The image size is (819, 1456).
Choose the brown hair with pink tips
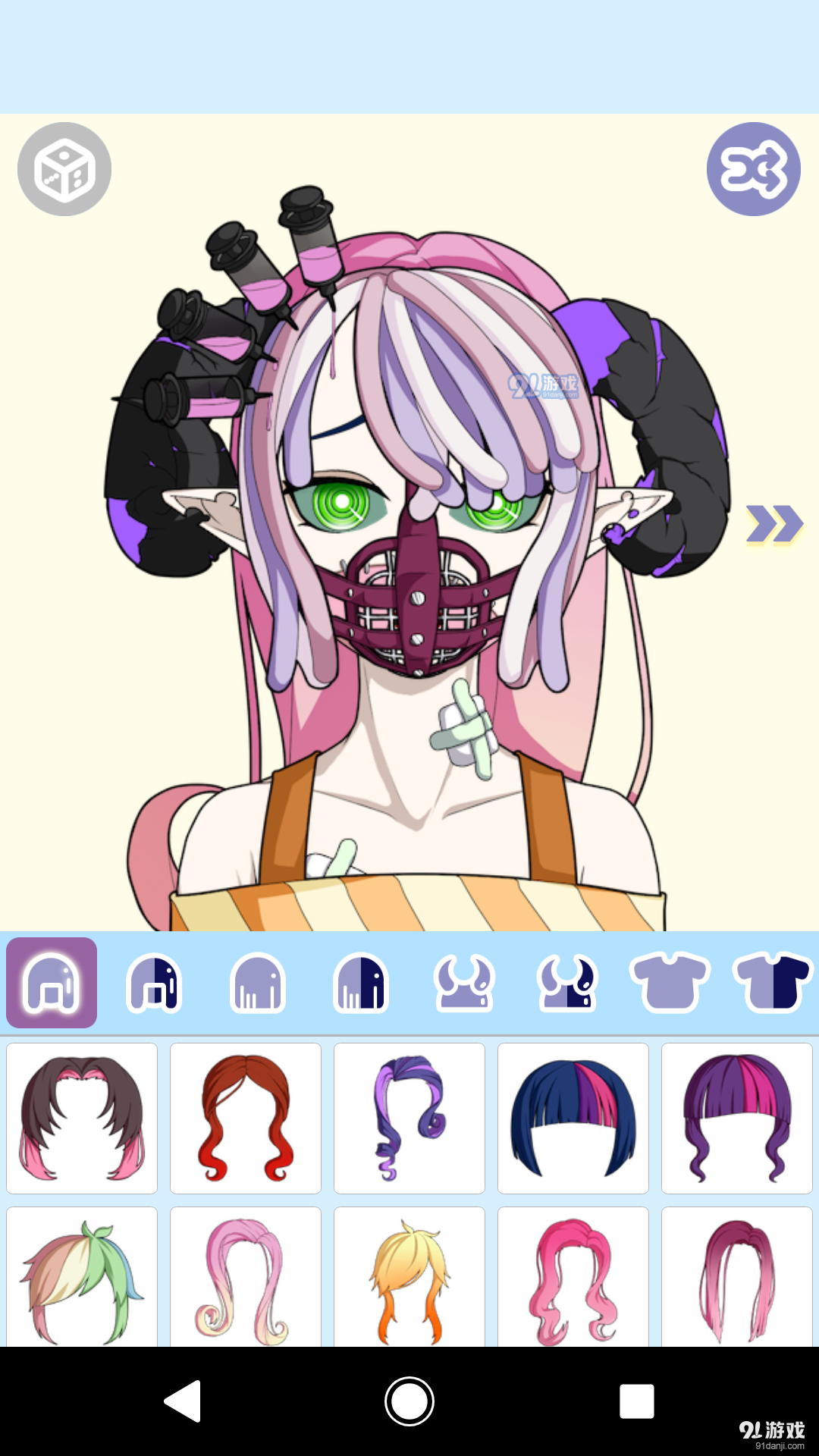tap(82, 1118)
